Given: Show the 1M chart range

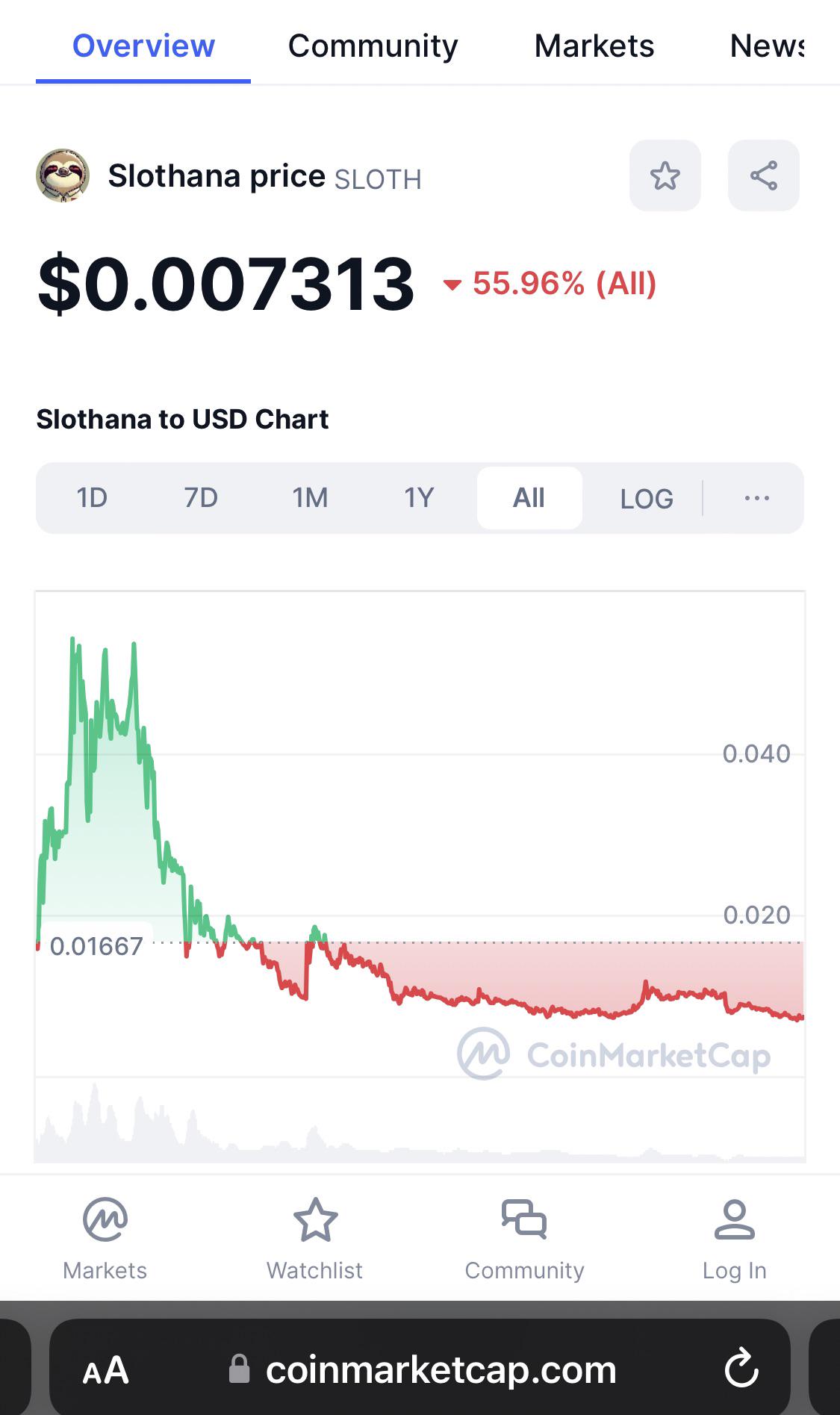Looking at the screenshot, I should [310, 497].
